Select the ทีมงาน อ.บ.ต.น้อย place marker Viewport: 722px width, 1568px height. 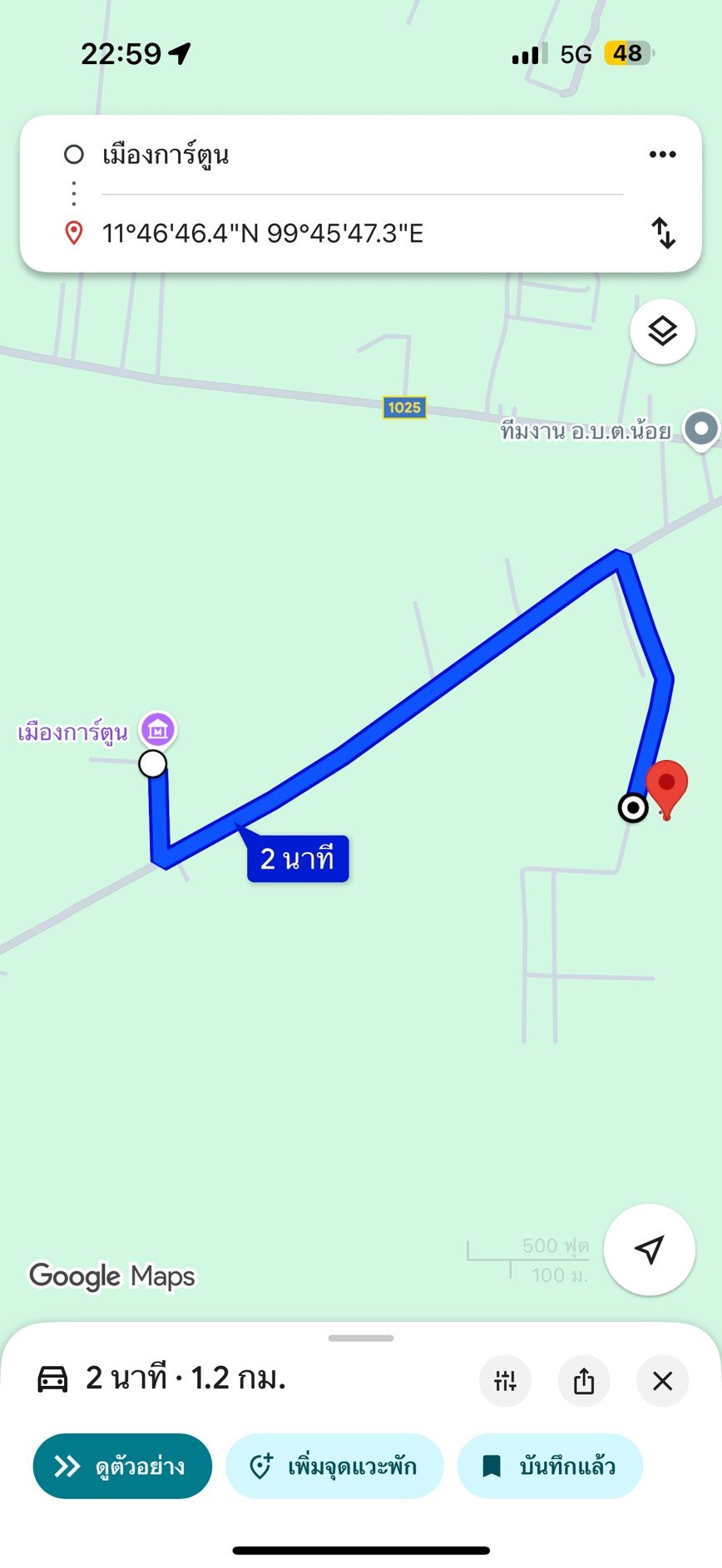pos(700,429)
